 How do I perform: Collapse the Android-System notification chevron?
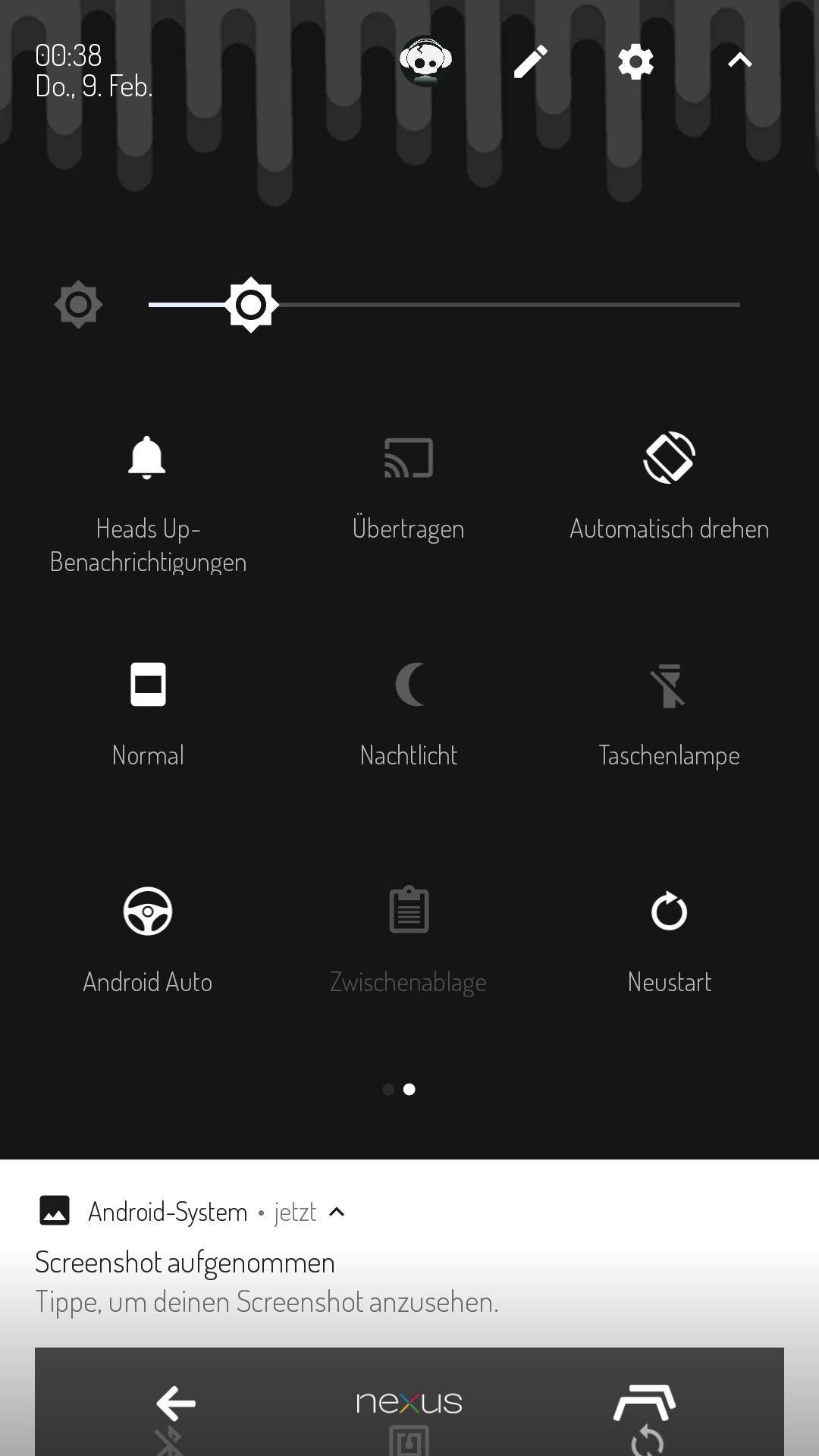click(337, 1213)
